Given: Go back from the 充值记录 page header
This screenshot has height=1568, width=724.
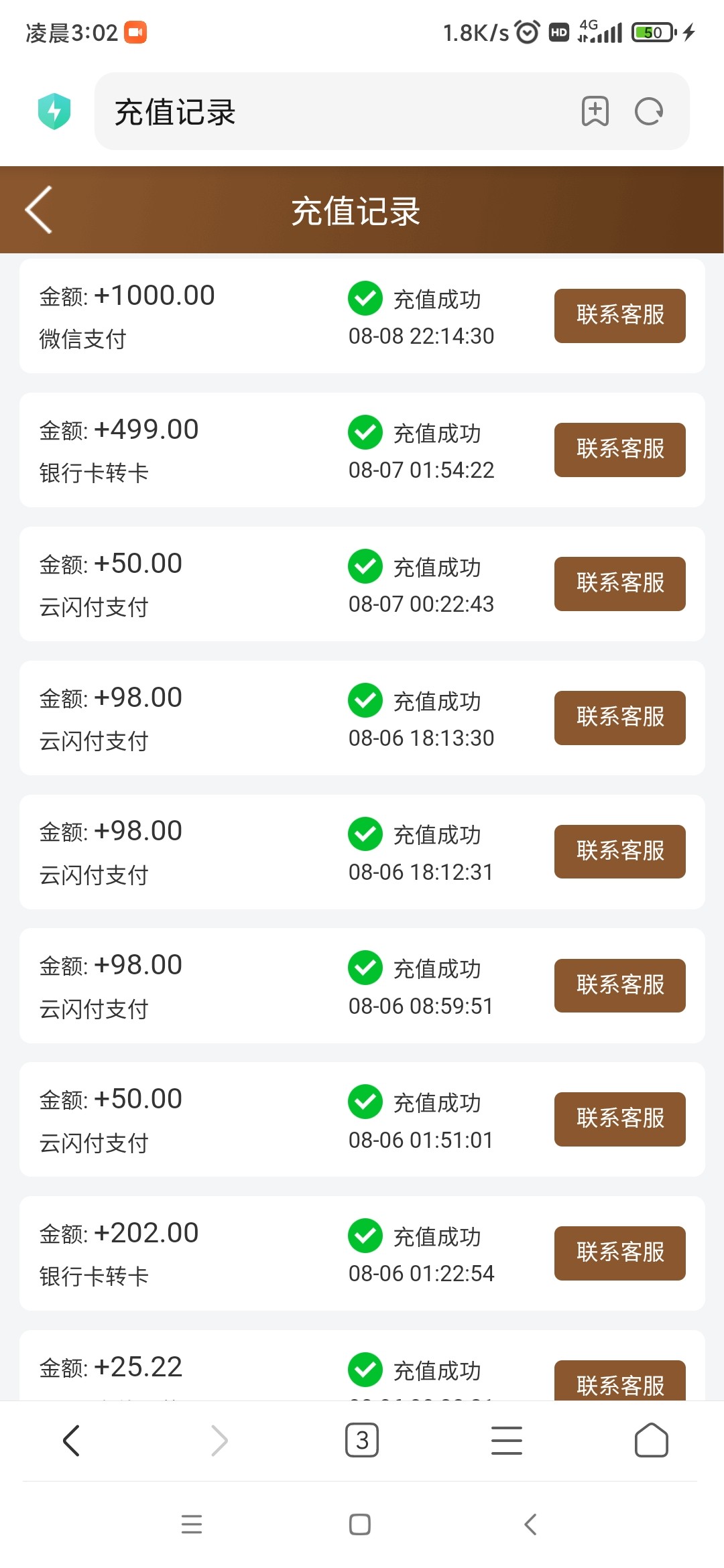Looking at the screenshot, I should (39, 210).
